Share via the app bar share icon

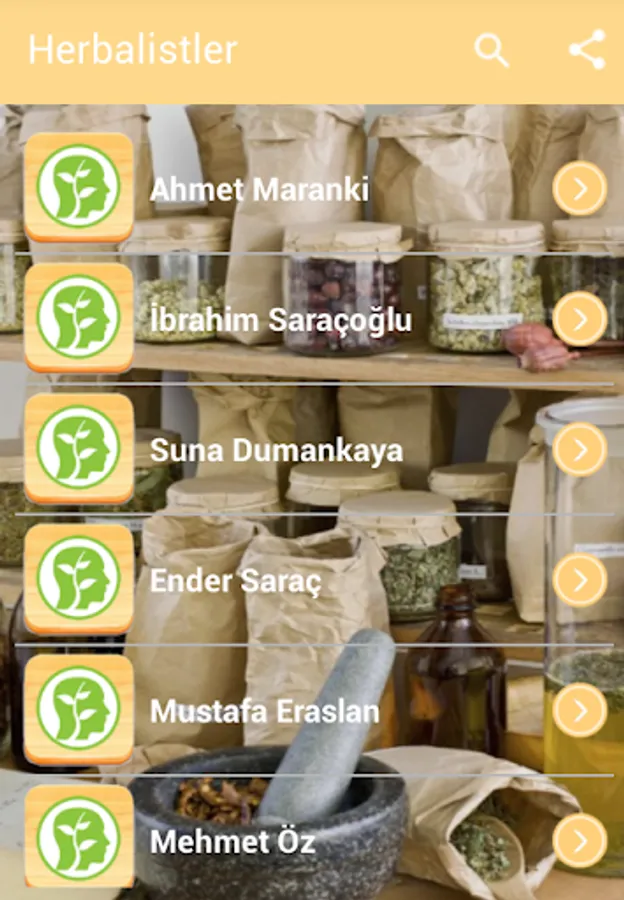click(x=587, y=50)
